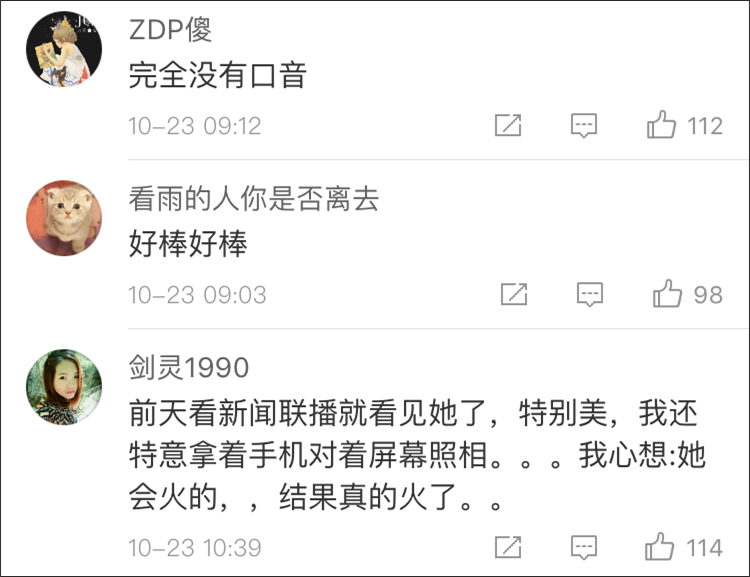Repost 剑灵1990's comment
This screenshot has height=577, width=750.
point(509,547)
